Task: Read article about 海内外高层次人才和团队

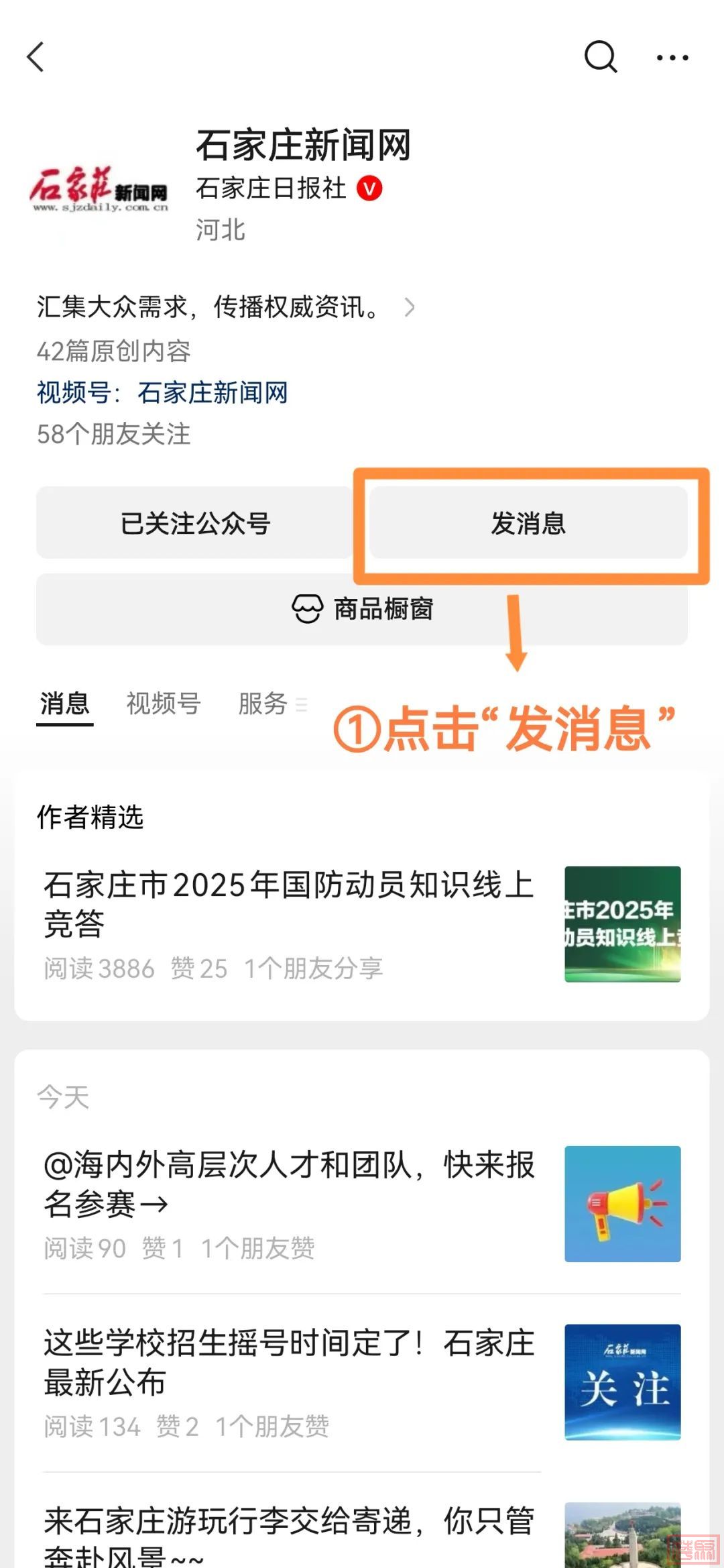Action: point(288,1184)
